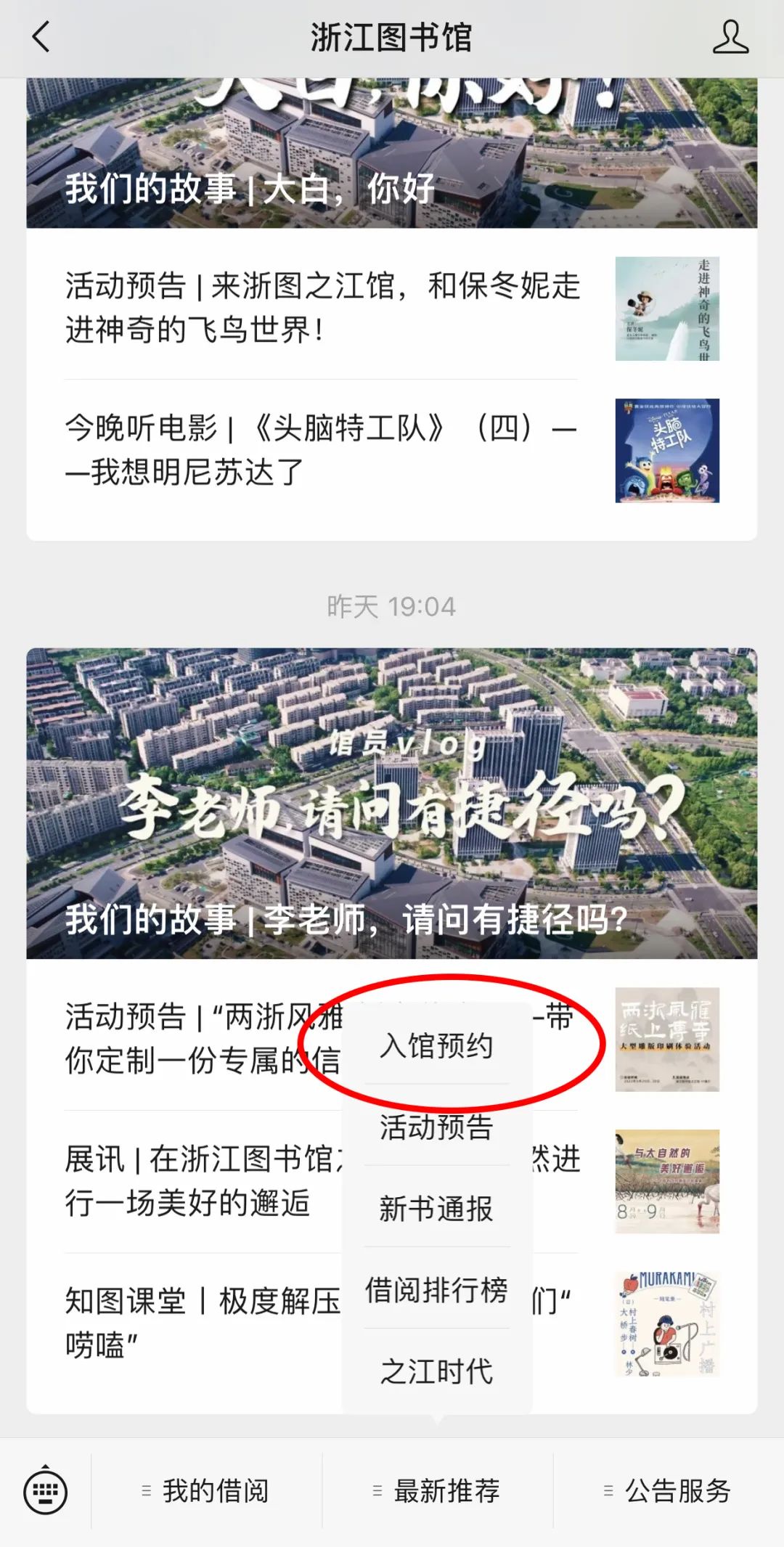This screenshot has height=1547, width=784.
Task: View 借阅排行榜 rankings
Action: [x=436, y=1290]
